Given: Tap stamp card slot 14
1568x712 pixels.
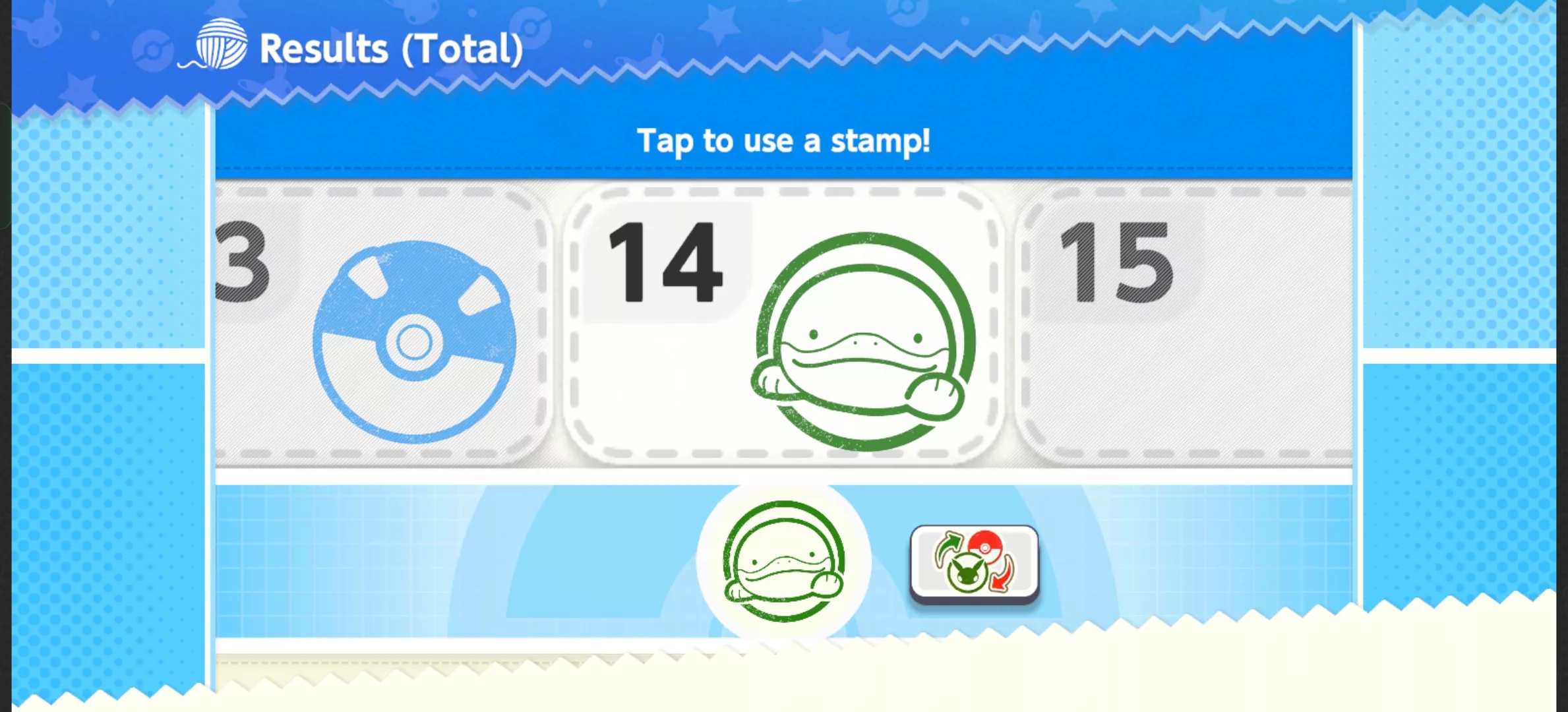Looking at the screenshot, I should [783, 324].
